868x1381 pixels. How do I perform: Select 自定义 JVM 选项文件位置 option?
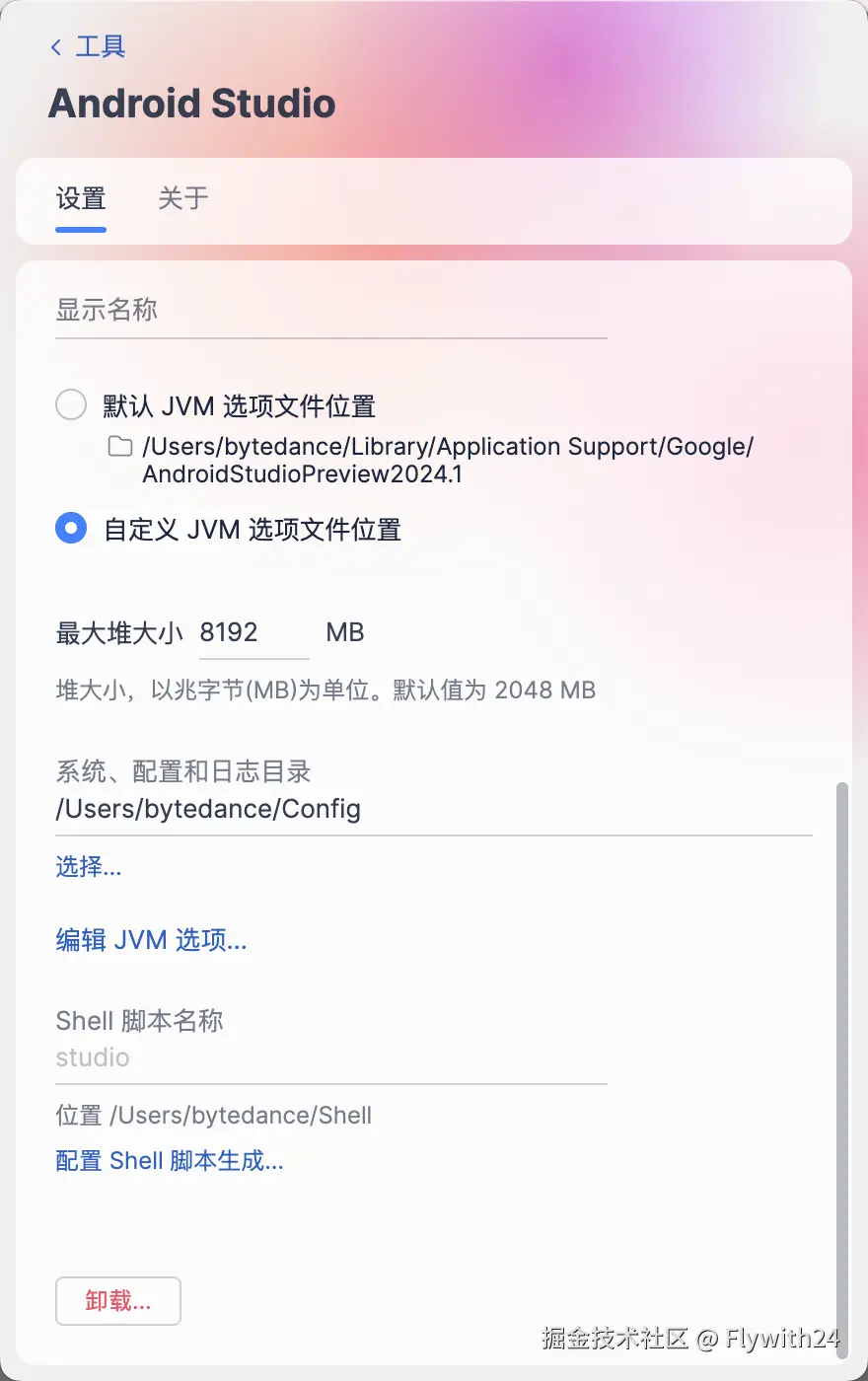click(x=71, y=529)
